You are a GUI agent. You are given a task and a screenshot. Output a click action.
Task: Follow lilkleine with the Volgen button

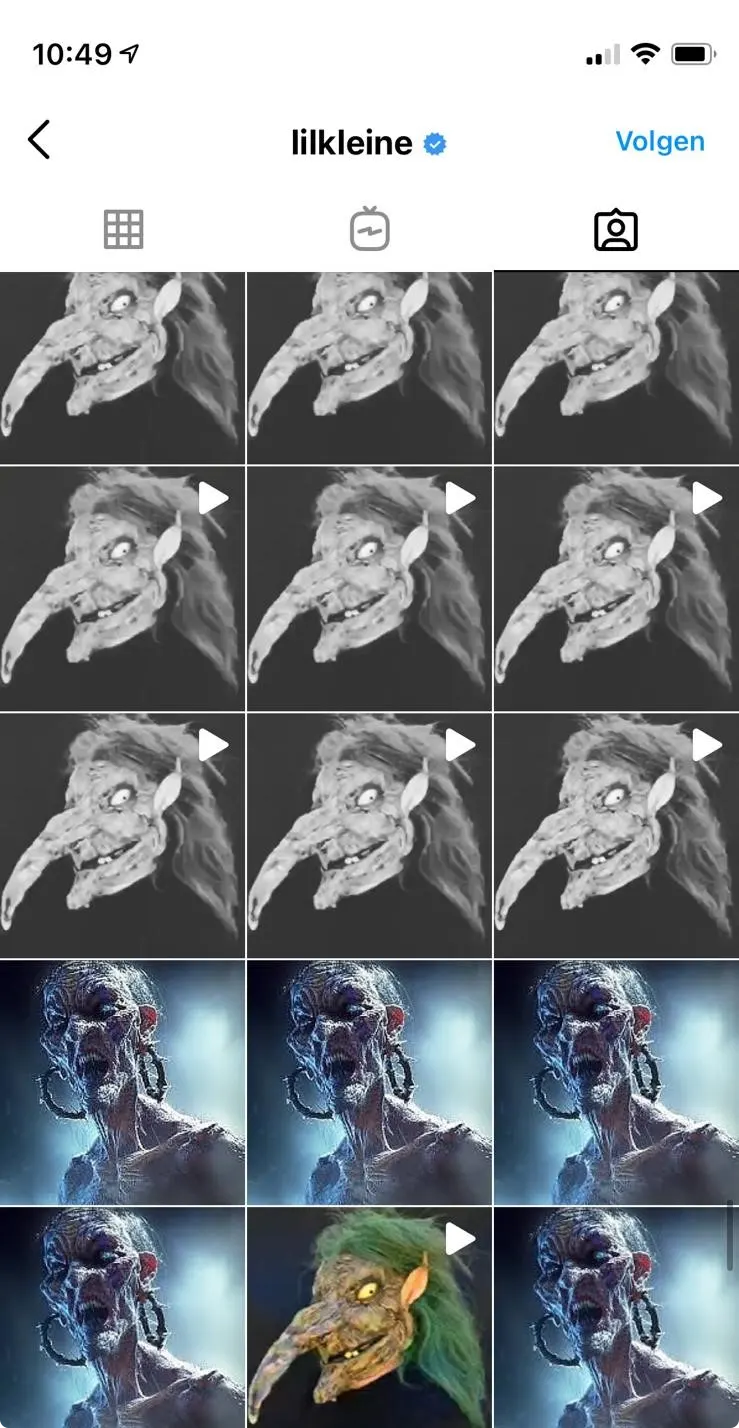pos(660,141)
